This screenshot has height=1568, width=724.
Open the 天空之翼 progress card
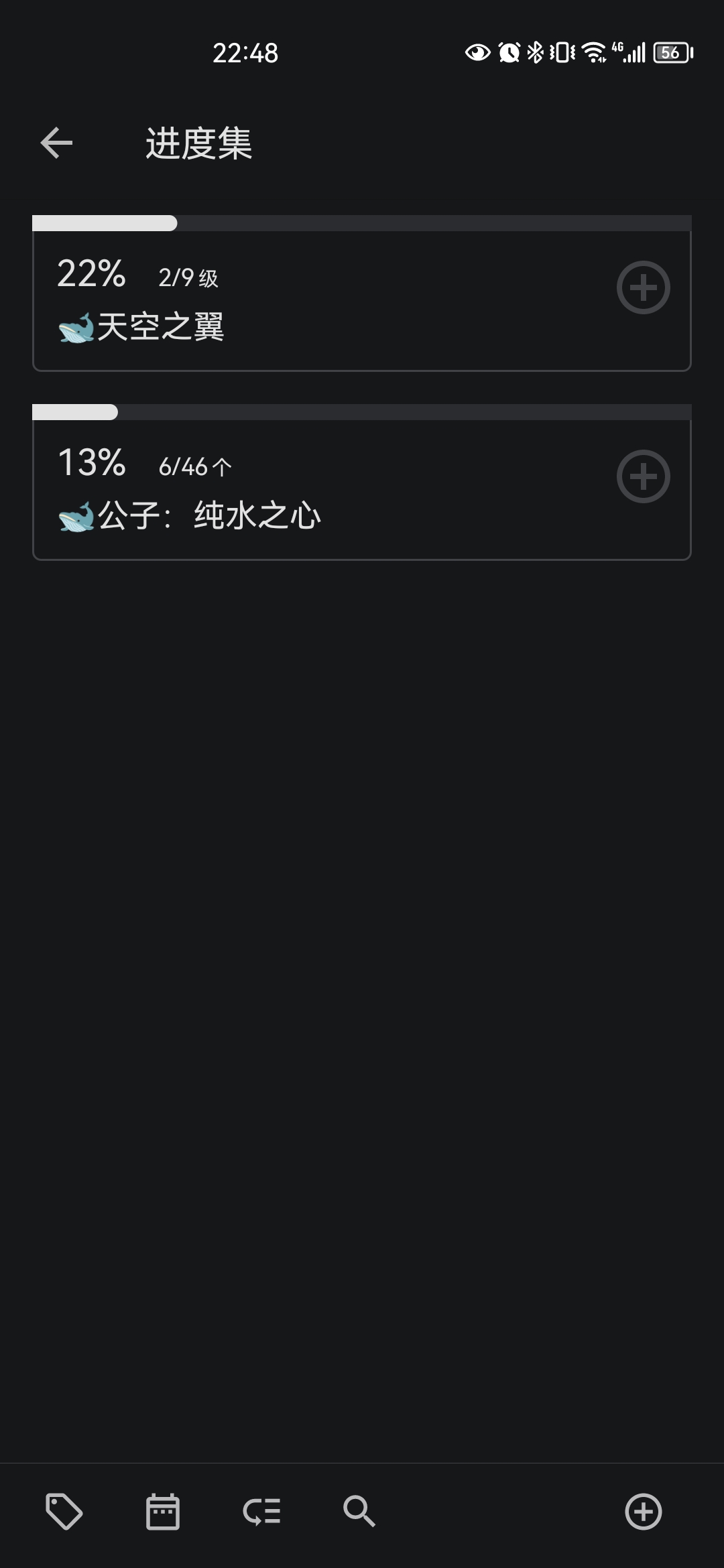322,302
